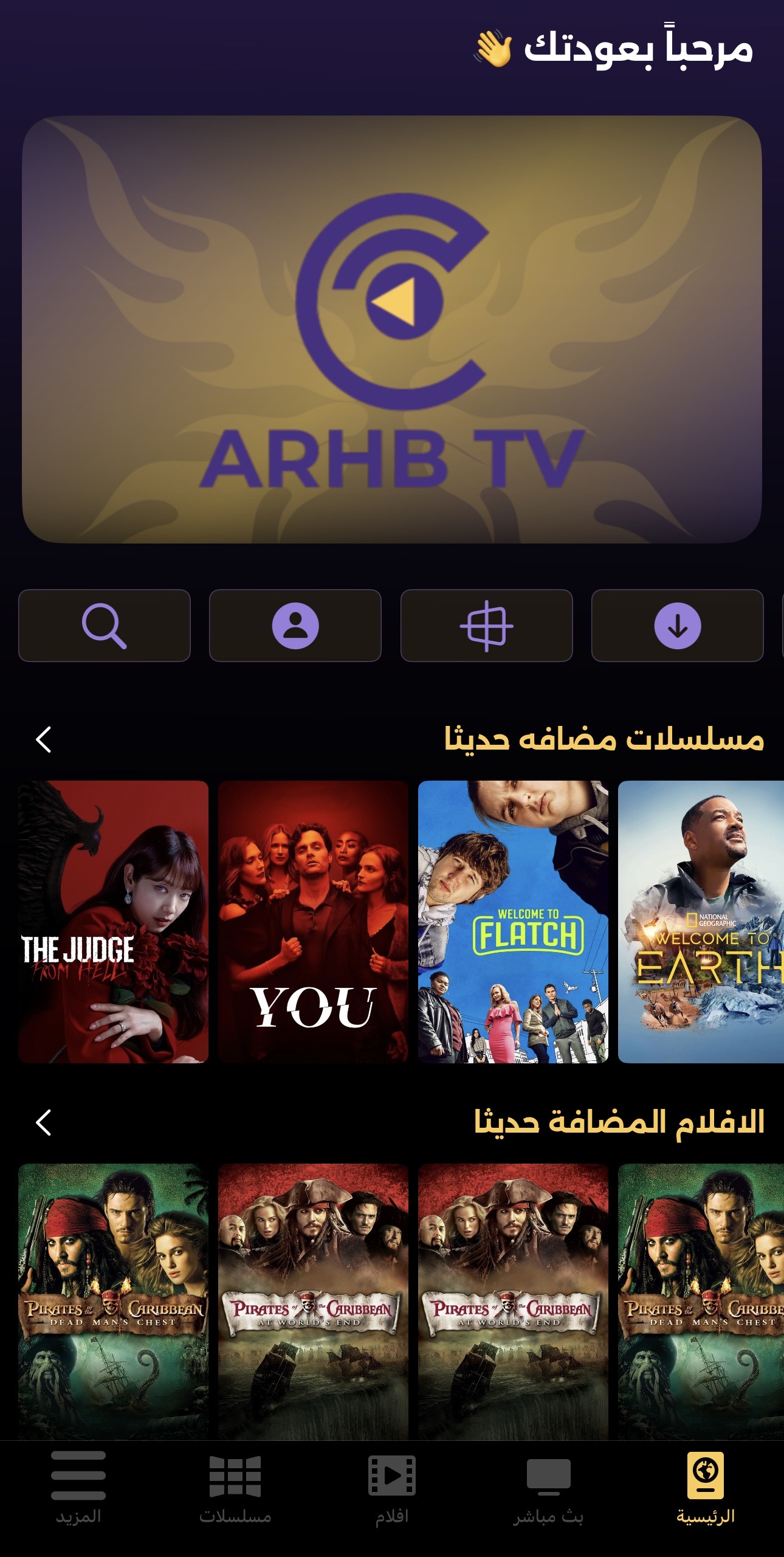Viewport: 784px width, 1557px height.
Task: Open the user profile button
Action: (x=295, y=625)
